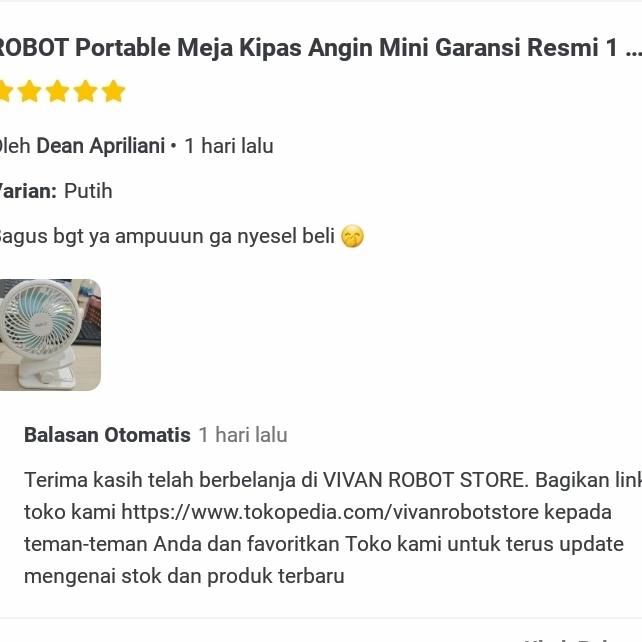View reviewer Dean Apriliani's profile
The height and width of the screenshot is (642, 642).
point(100,146)
